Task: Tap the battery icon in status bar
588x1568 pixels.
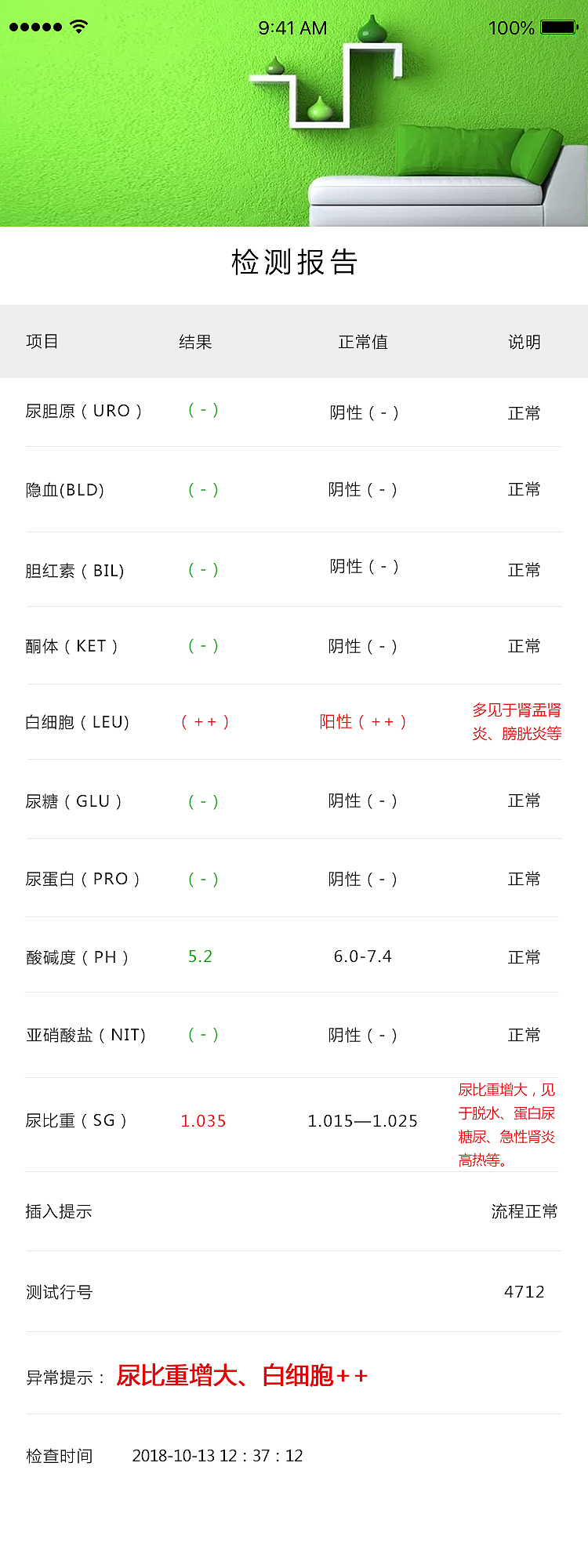Action: pos(557,26)
